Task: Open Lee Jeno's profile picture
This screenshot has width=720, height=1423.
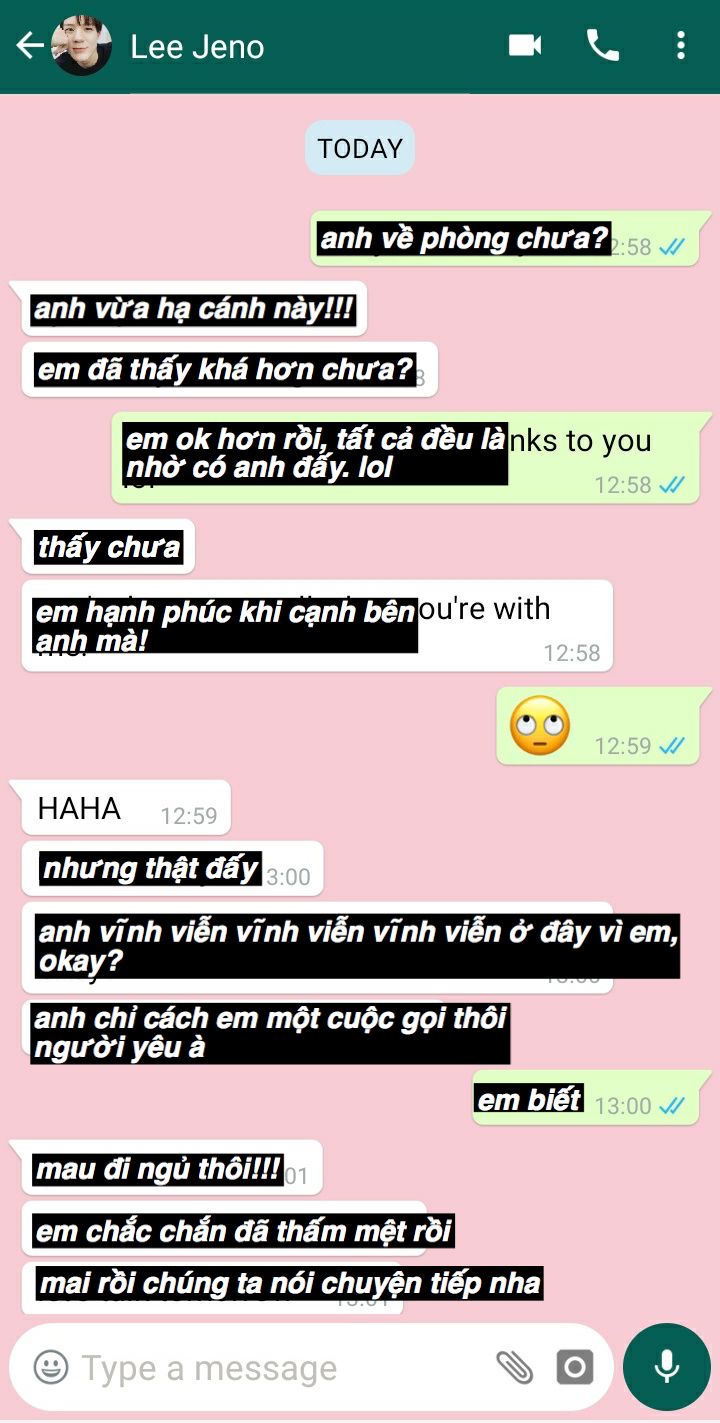Action: tap(81, 46)
